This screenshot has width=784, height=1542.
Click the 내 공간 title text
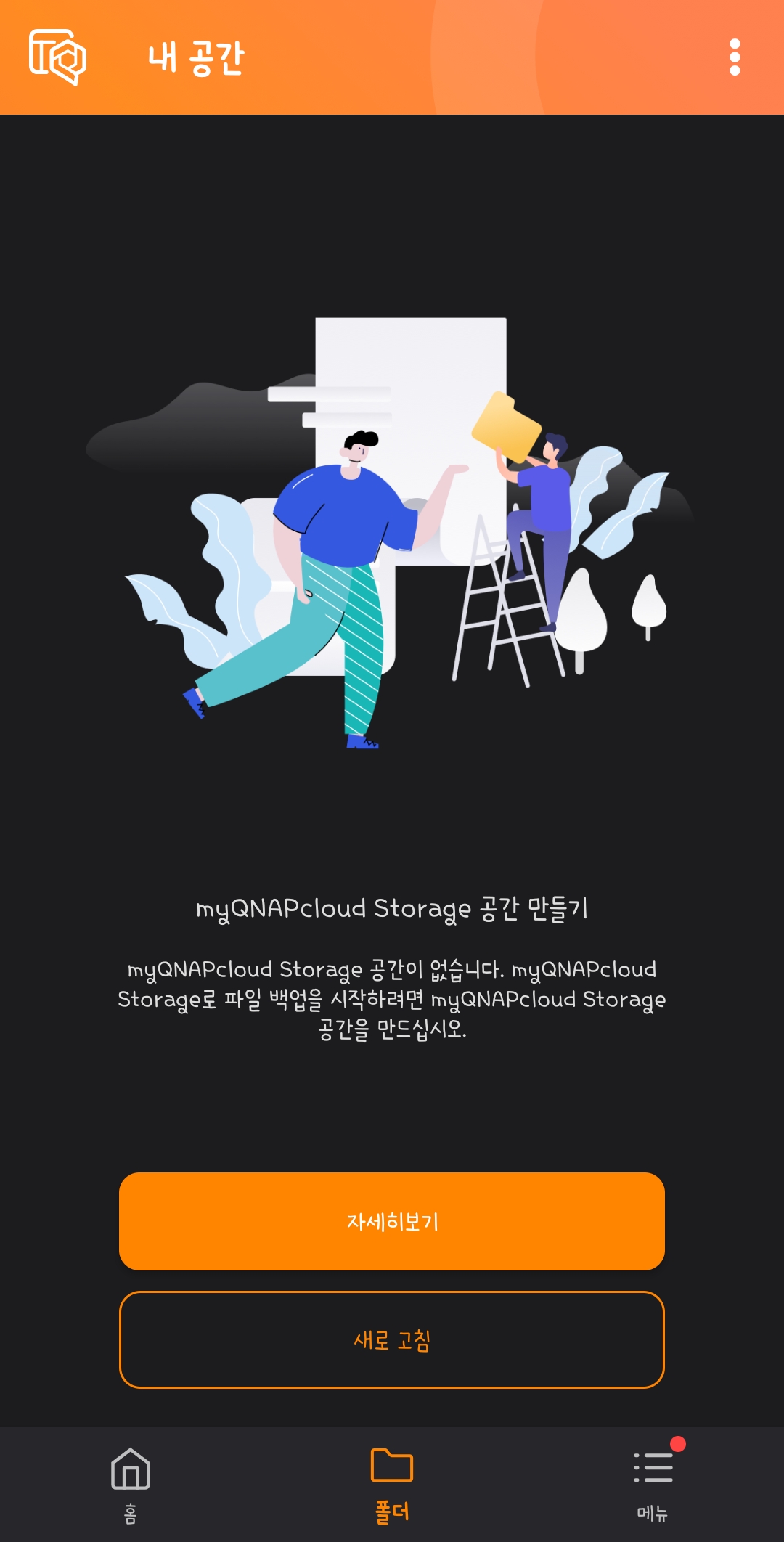pos(197,60)
